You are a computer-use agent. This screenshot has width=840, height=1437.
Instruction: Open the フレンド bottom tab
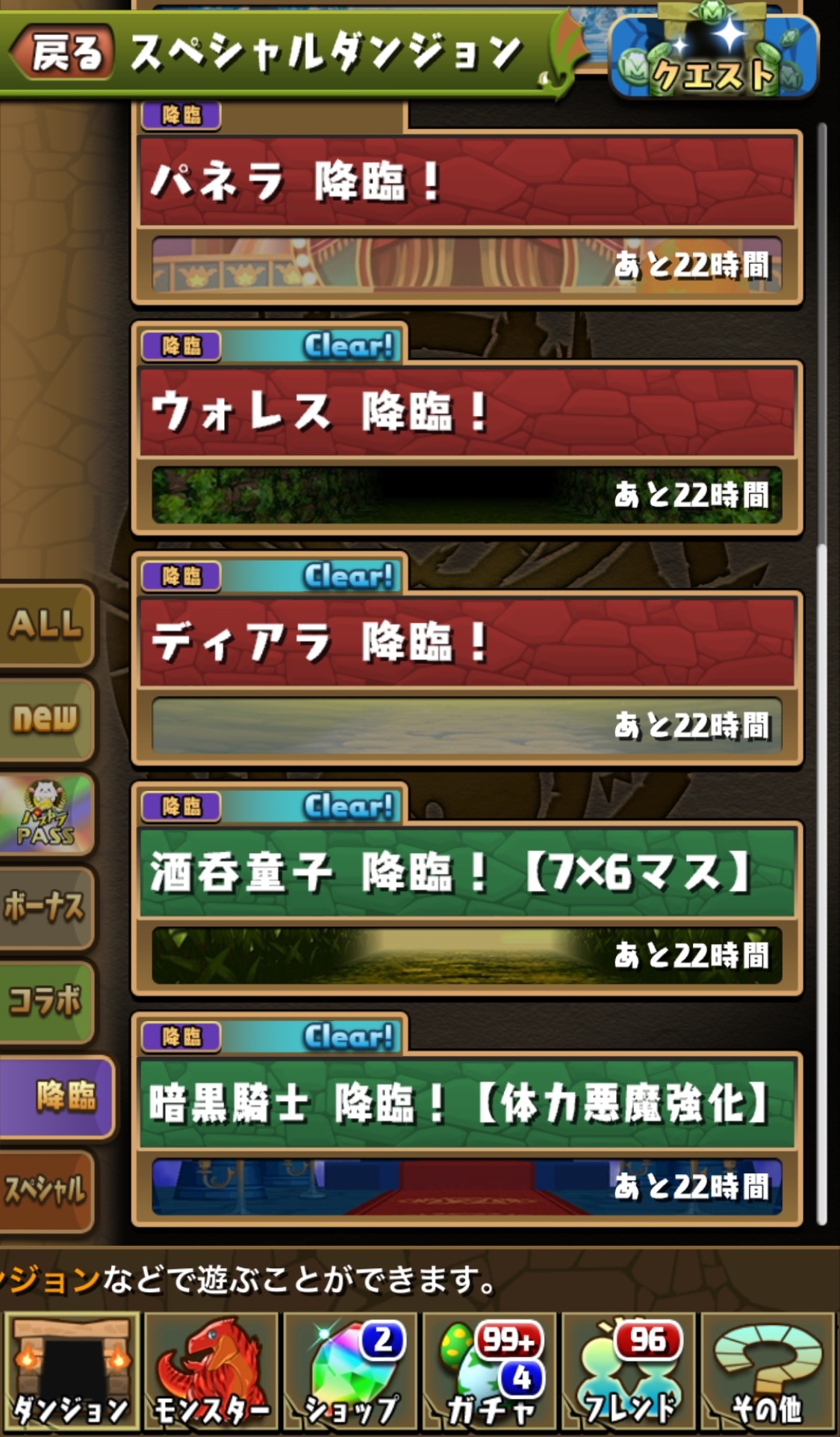tap(629, 1371)
